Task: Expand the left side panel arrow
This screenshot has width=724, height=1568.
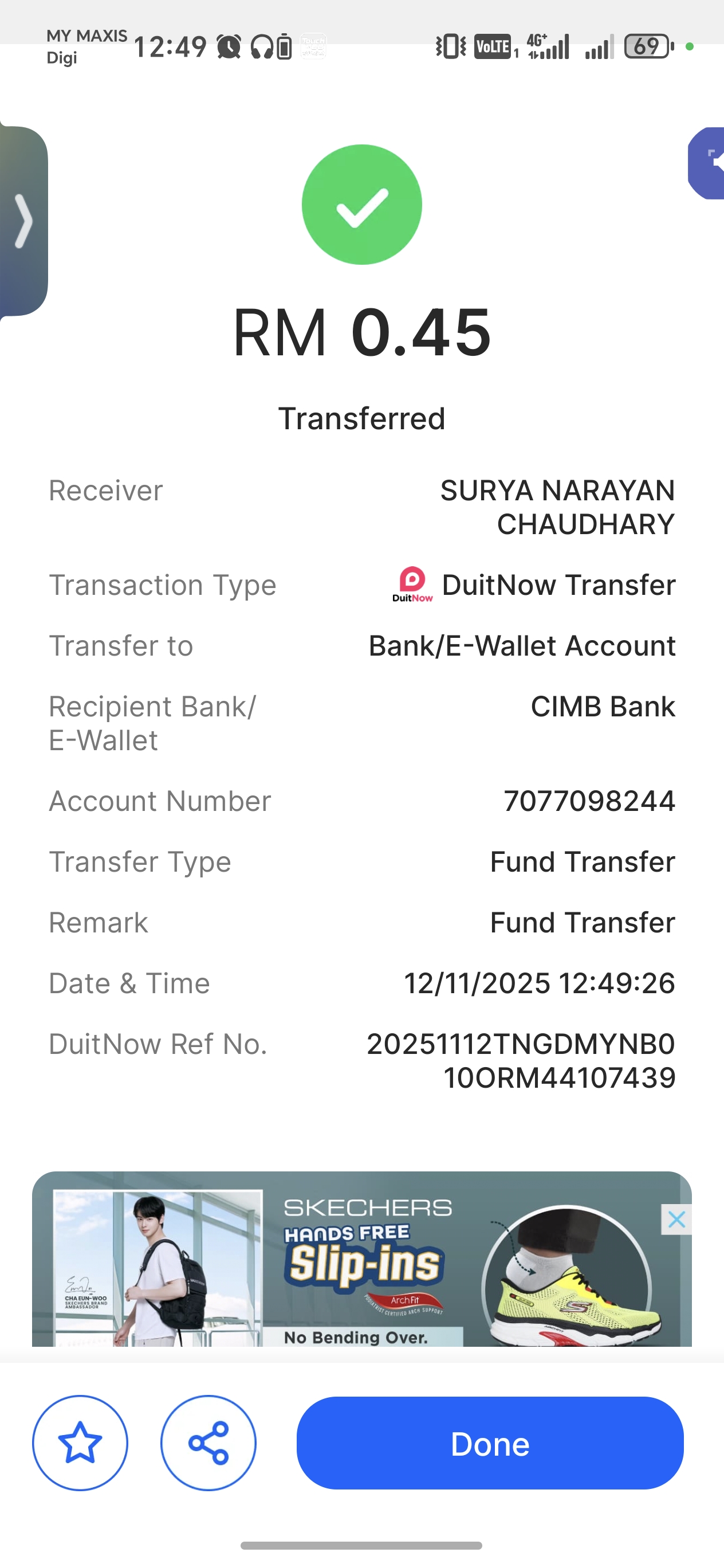Action: tap(23, 221)
